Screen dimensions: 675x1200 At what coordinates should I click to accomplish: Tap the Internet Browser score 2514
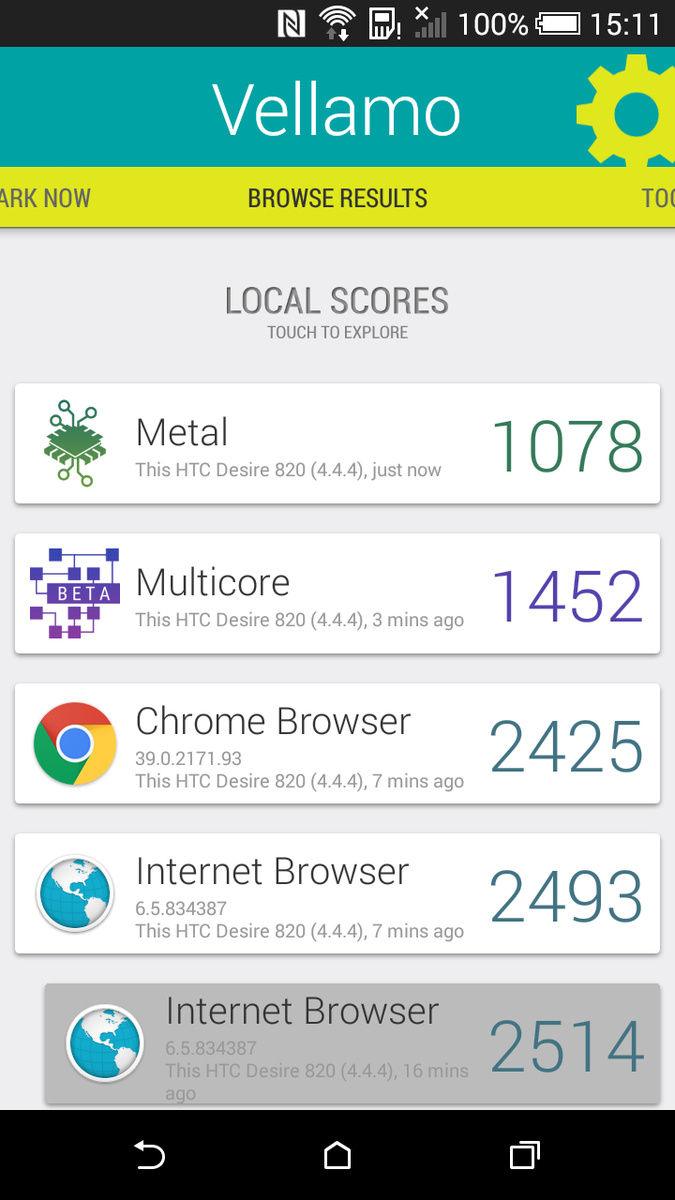click(x=352, y=1044)
